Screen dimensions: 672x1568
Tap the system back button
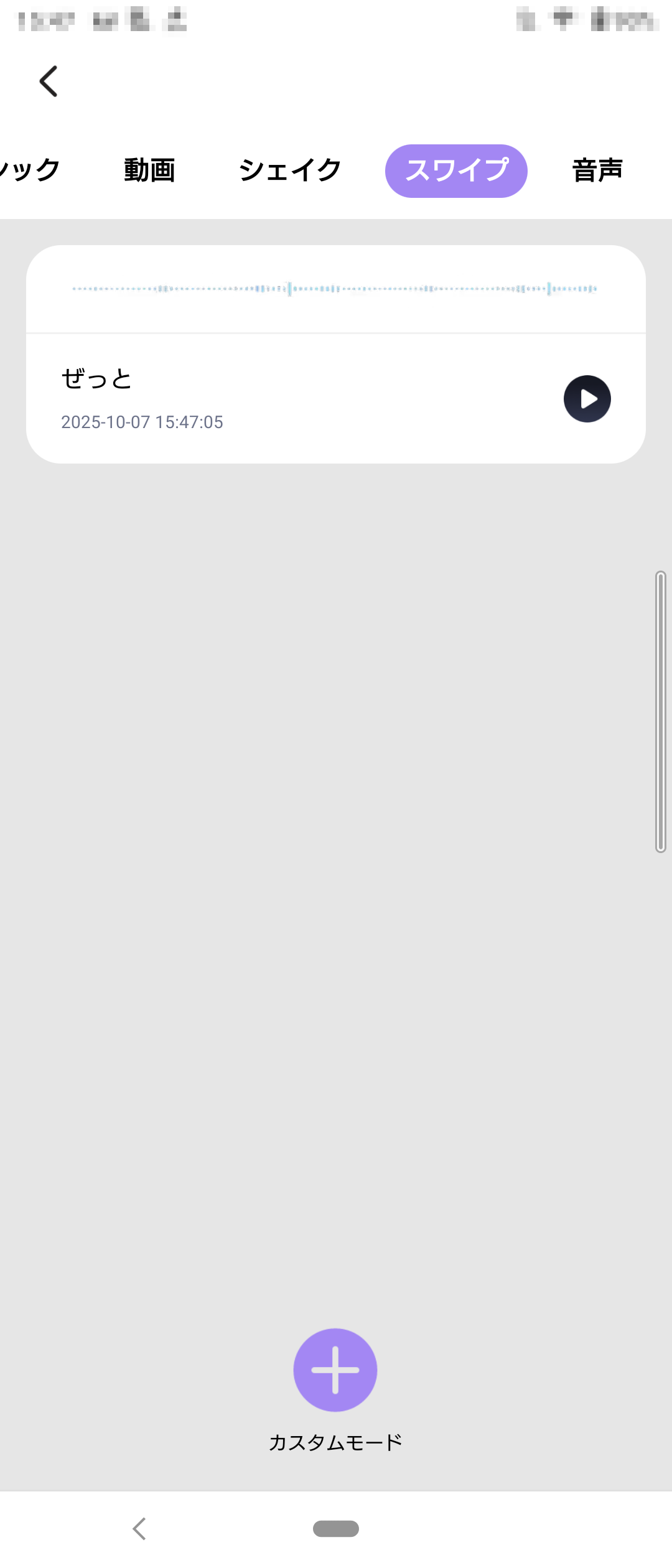click(x=139, y=1528)
